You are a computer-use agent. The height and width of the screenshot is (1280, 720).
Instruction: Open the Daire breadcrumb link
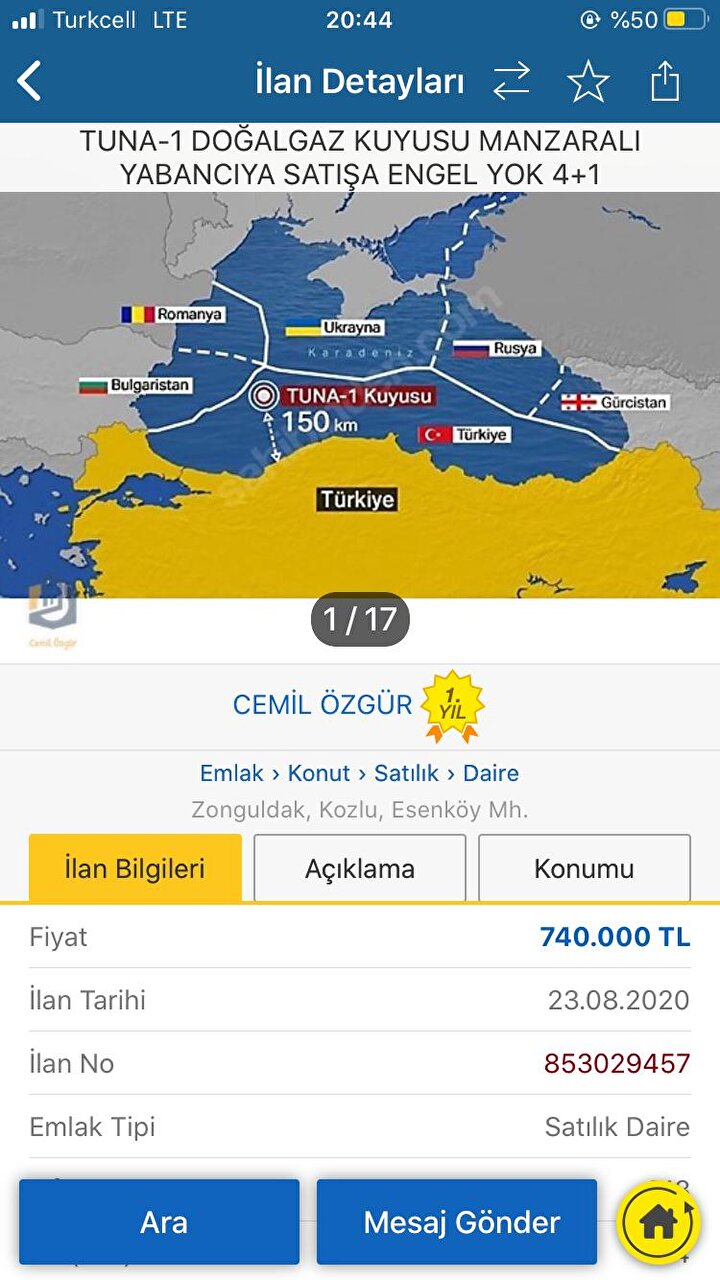(x=491, y=773)
